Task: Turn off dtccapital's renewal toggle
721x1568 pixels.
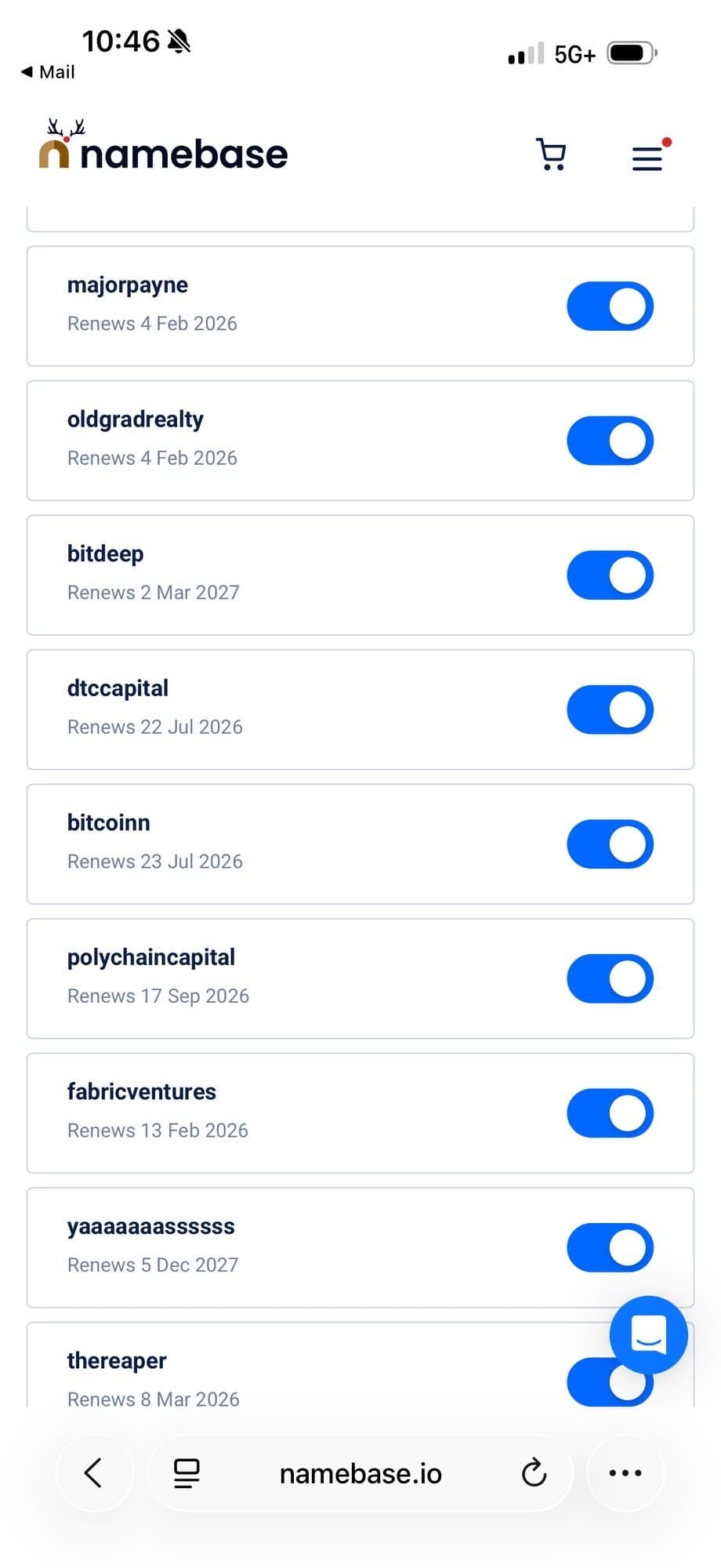Action: pos(610,709)
